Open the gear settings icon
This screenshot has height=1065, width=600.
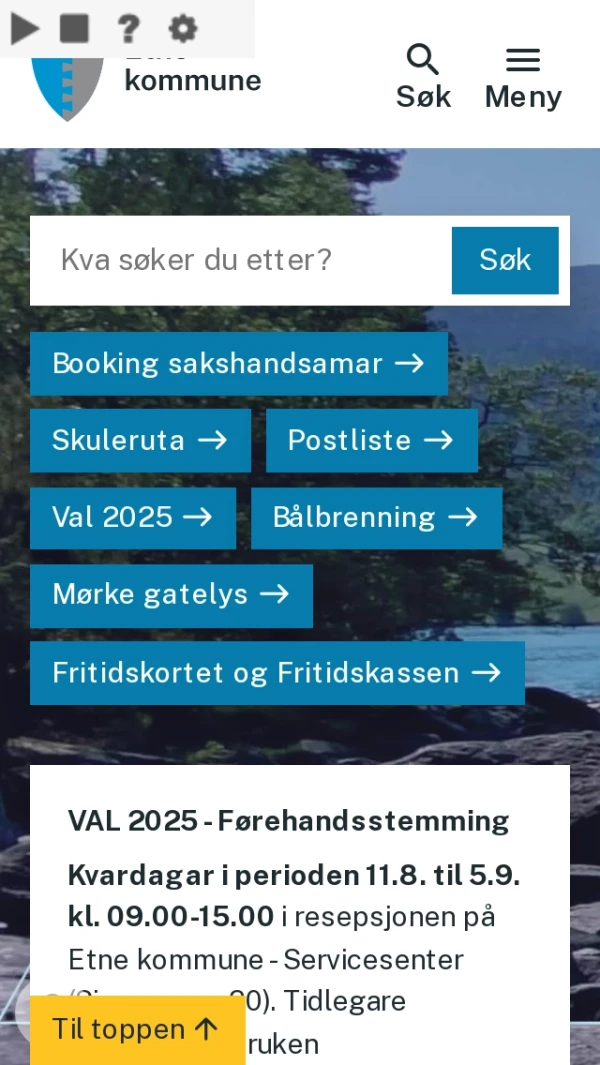click(x=183, y=28)
